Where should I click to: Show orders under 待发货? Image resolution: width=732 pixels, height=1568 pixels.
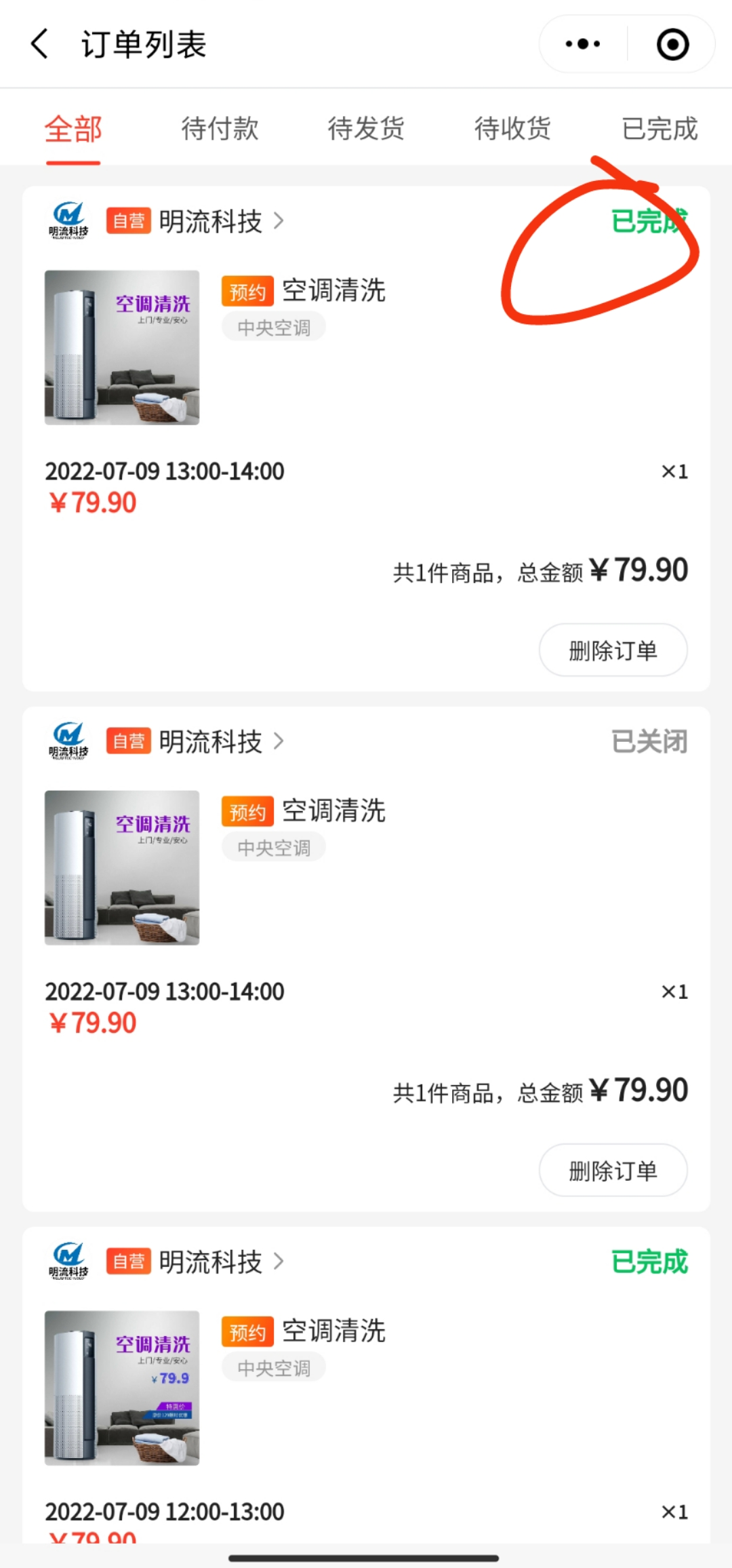point(366,129)
